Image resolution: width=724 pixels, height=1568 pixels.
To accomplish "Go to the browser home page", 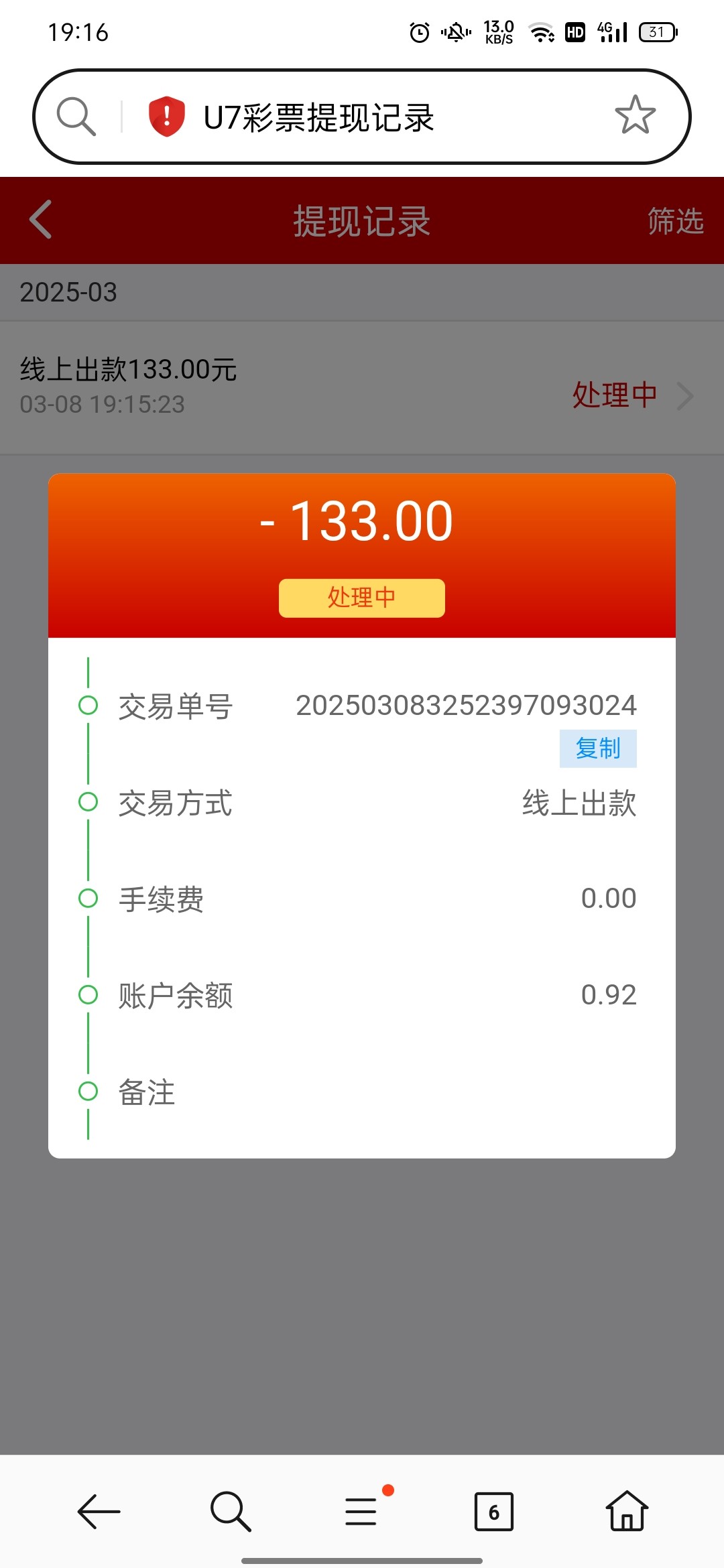I will tap(626, 1512).
